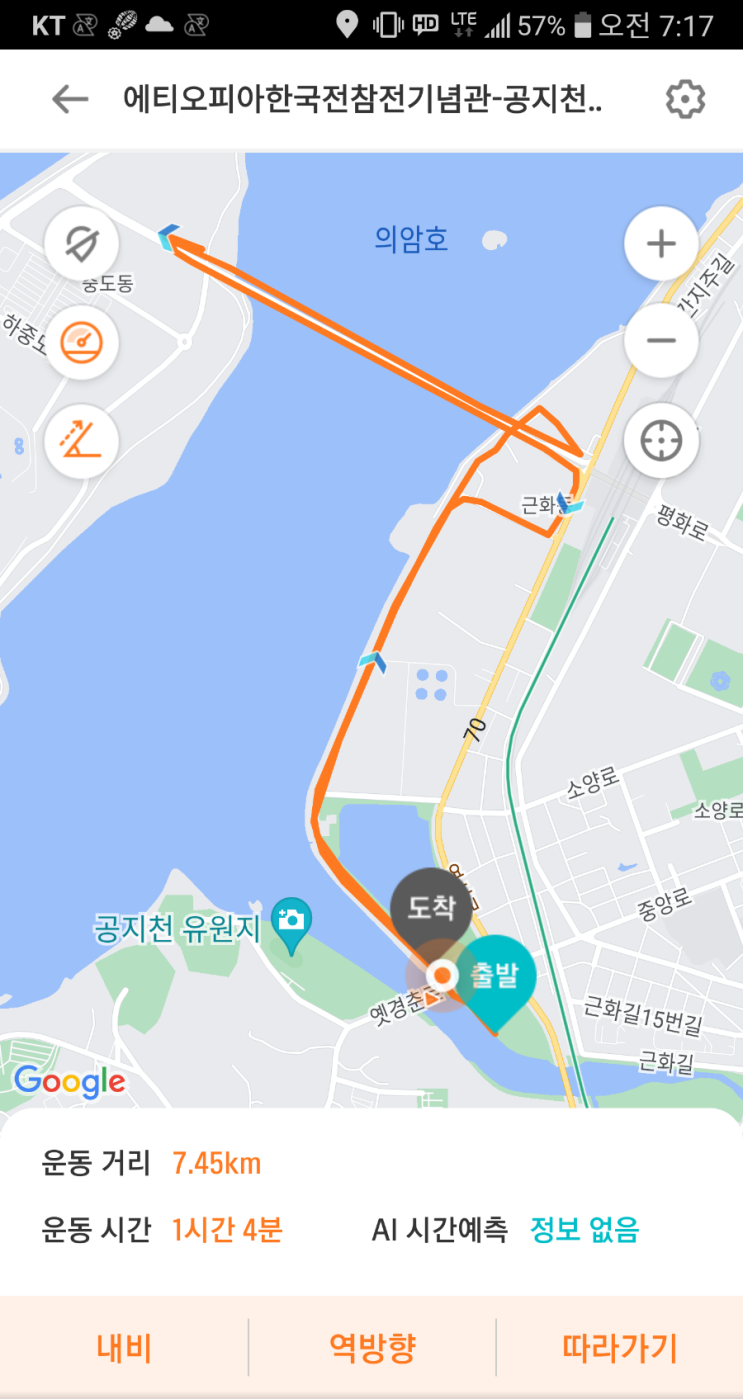Center map on current location
The image size is (743, 1399).
pos(661,441)
